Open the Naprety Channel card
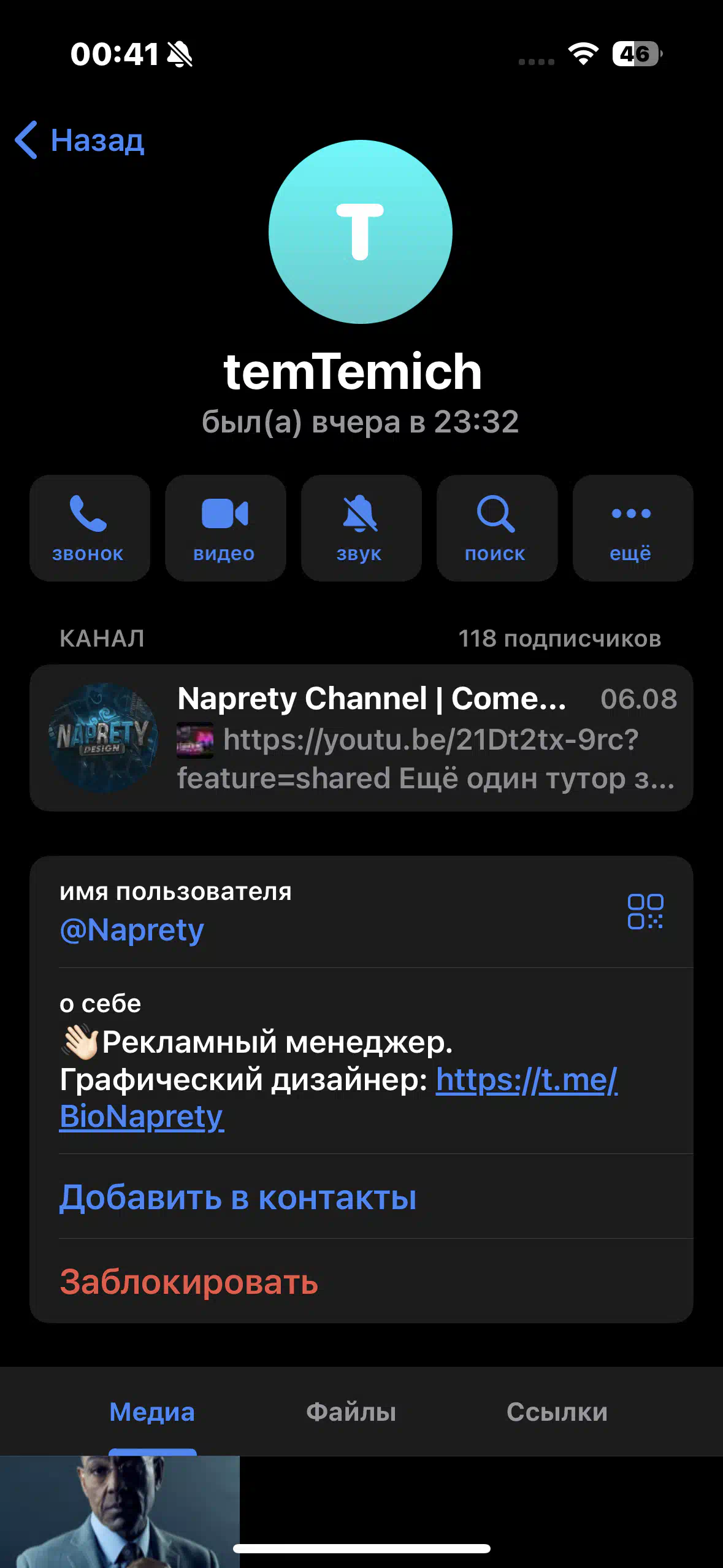723x1568 pixels. [361, 738]
